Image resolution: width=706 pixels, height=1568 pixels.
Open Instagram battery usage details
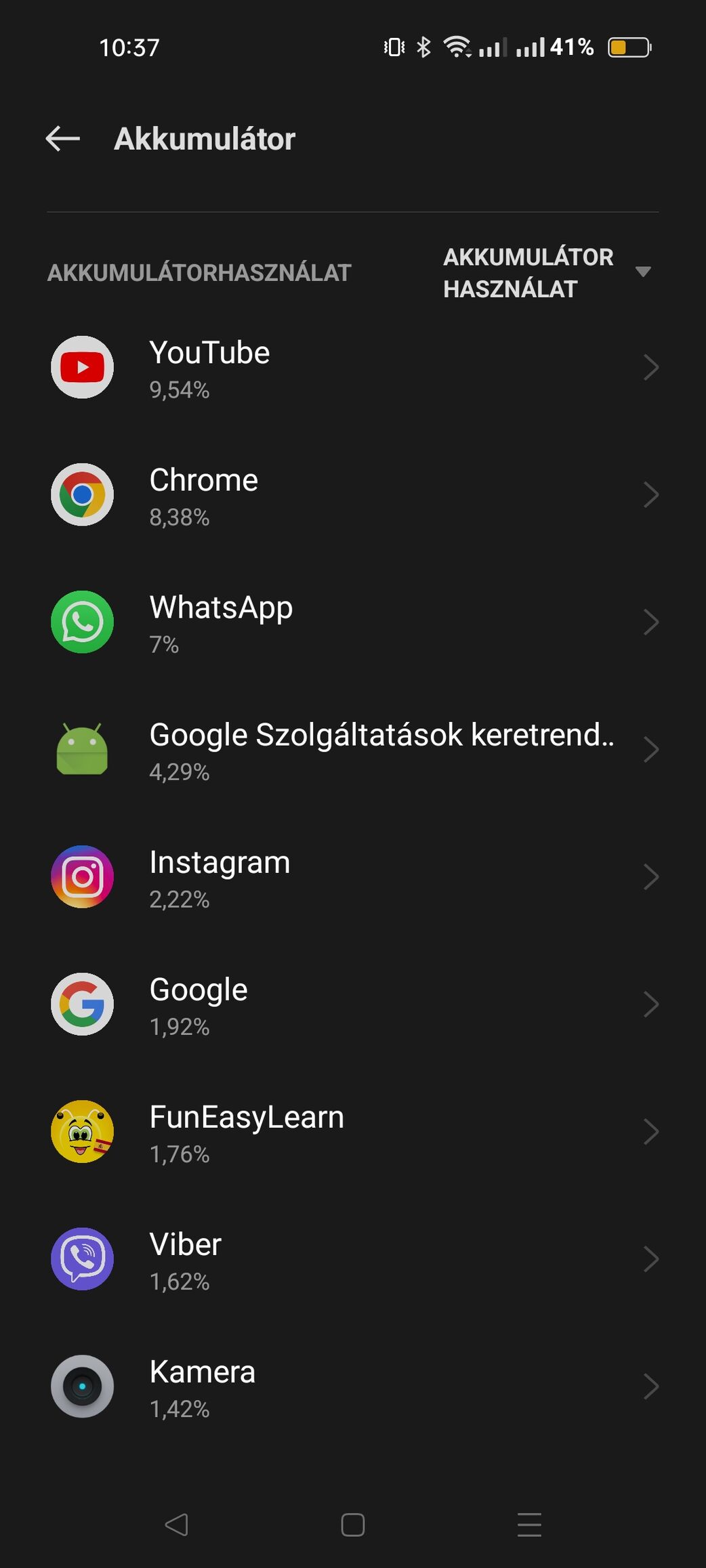point(353,876)
